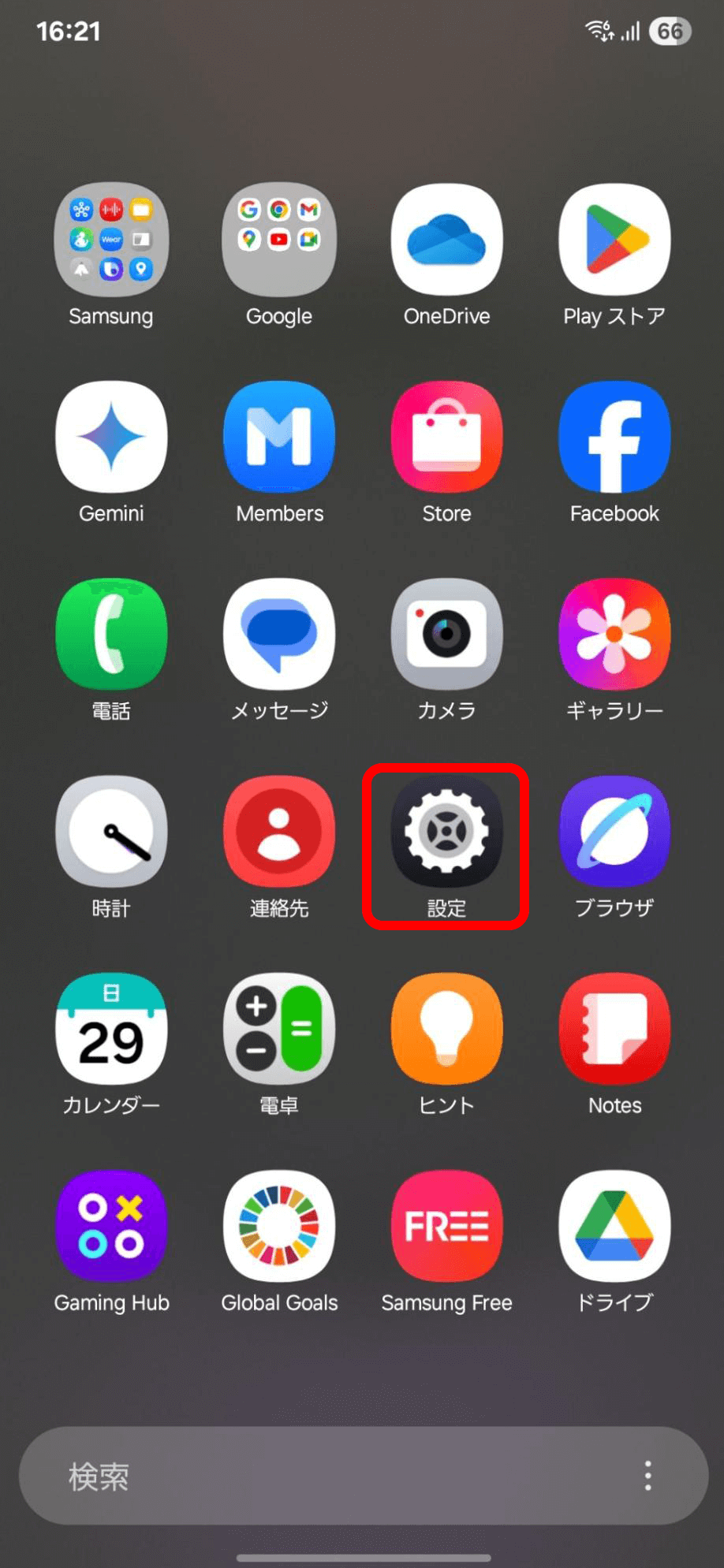
Task: Open 連絡先 (Contacts)
Action: pyautogui.click(x=279, y=830)
